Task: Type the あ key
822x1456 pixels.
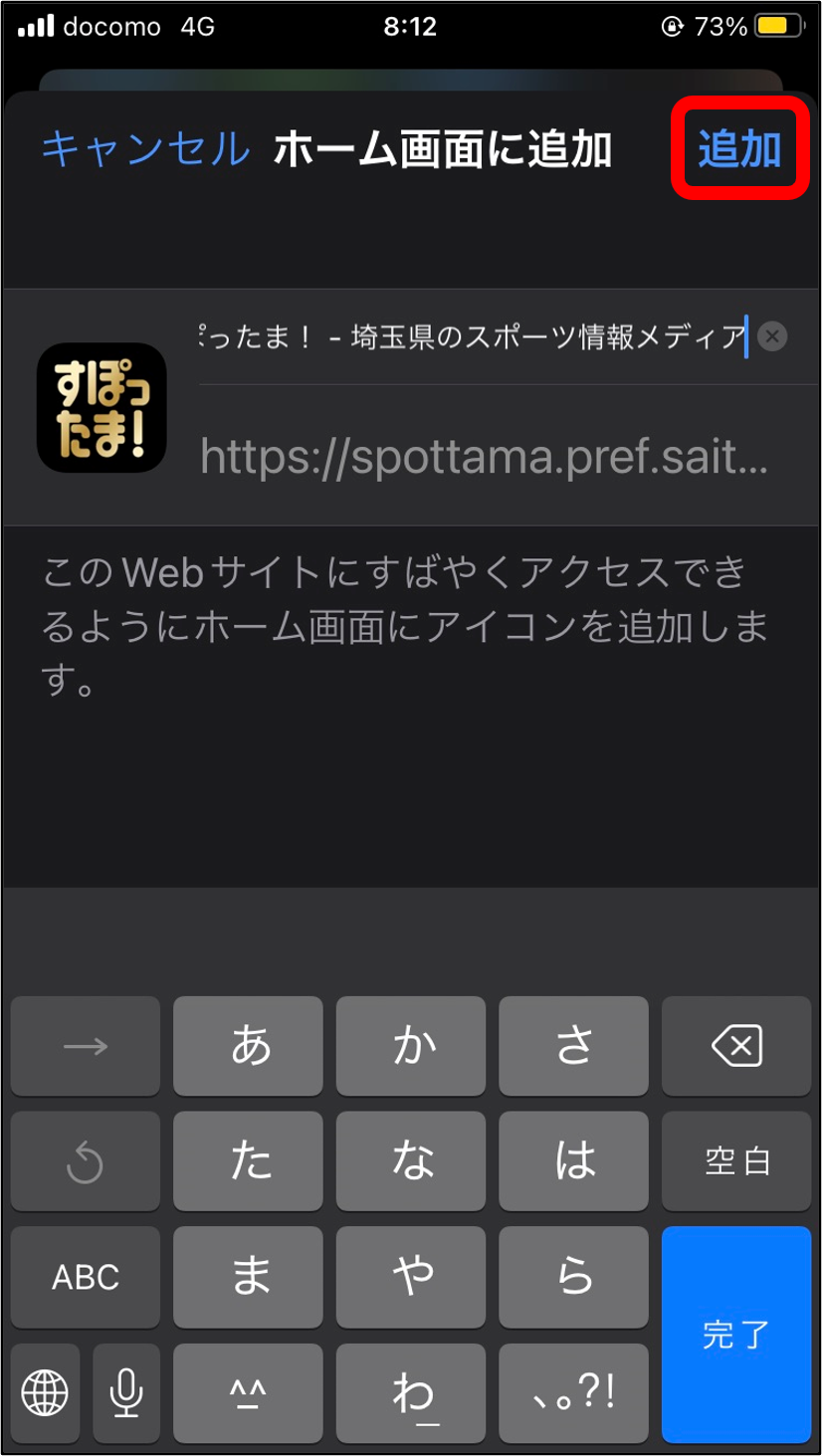Action: pos(248,1046)
